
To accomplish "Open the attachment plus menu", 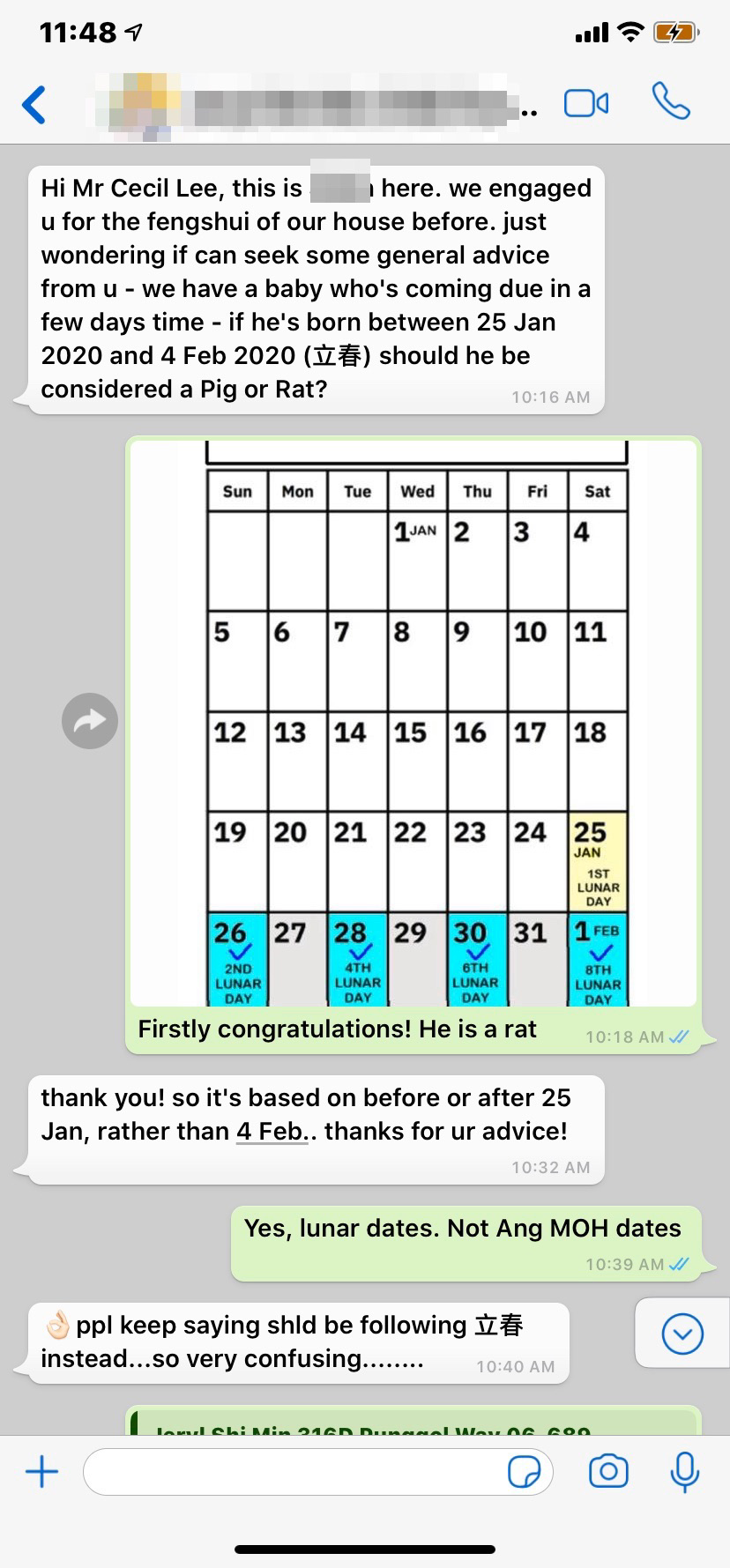I will click(x=41, y=1472).
